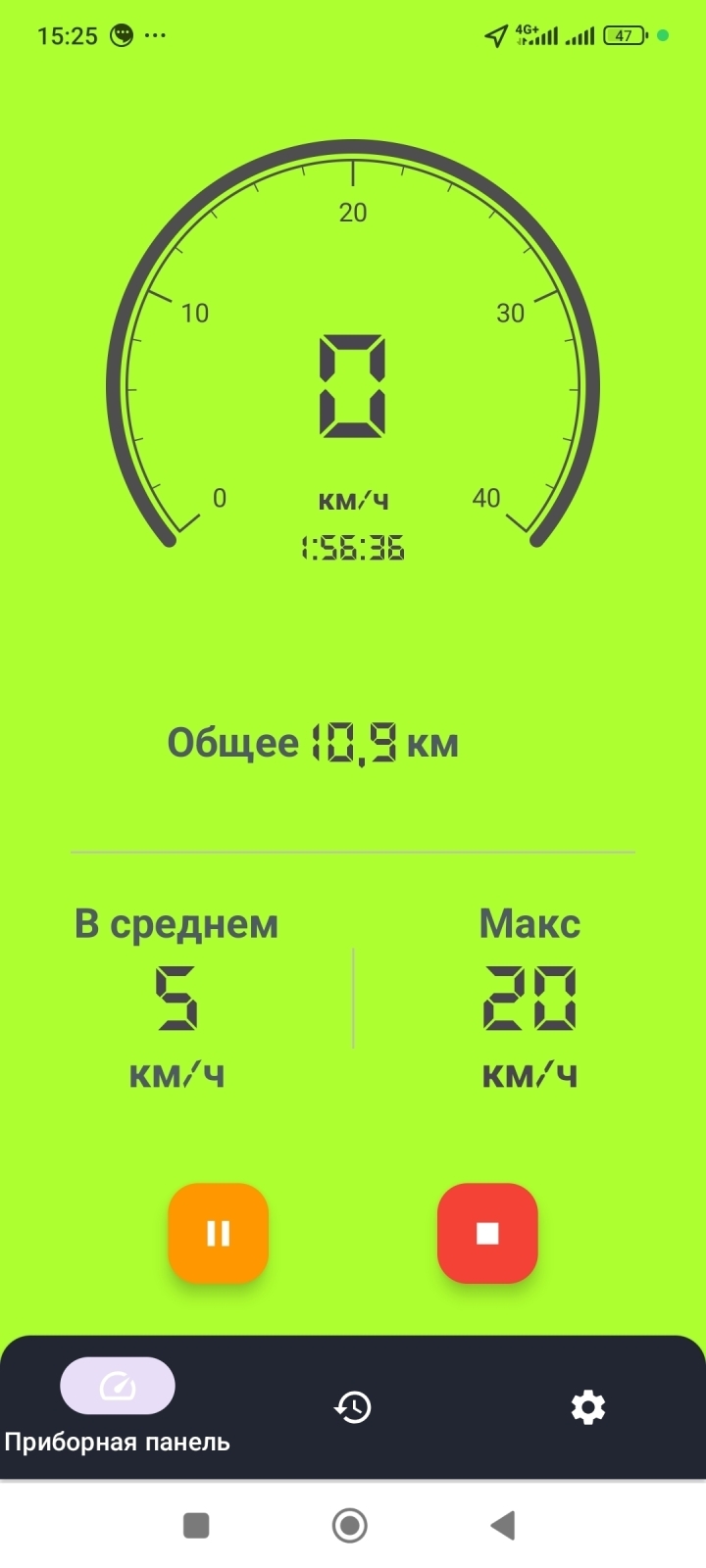The height and width of the screenshot is (1568, 706).
Task: Tap the system home button
Action: [350, 1525]
